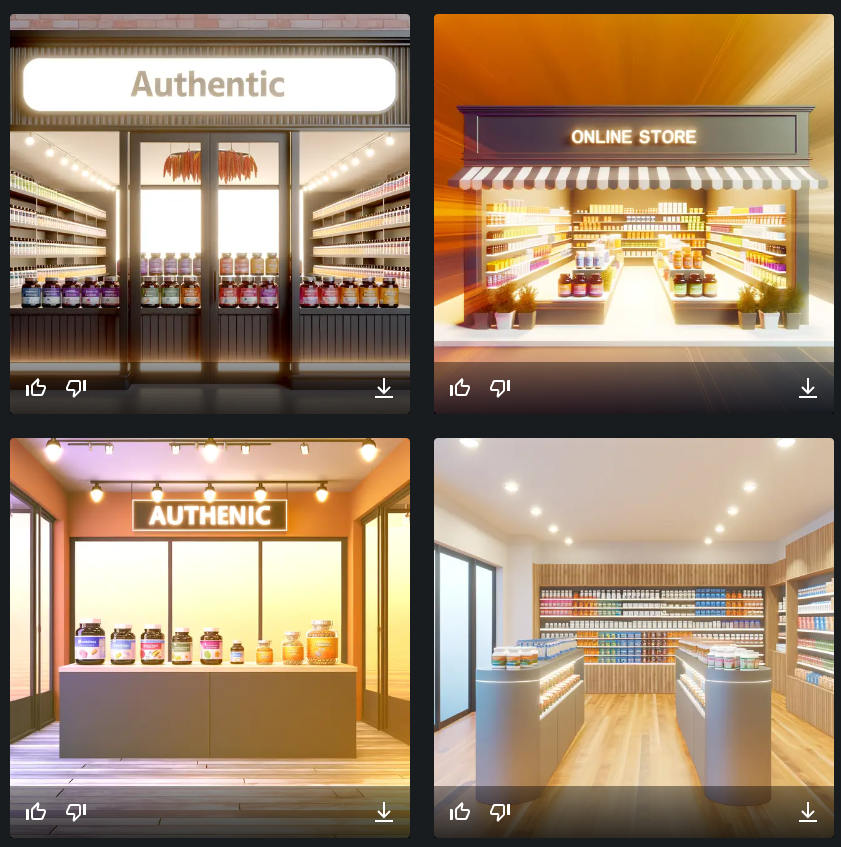Download the 'Online Store' image

pos(808,388)
